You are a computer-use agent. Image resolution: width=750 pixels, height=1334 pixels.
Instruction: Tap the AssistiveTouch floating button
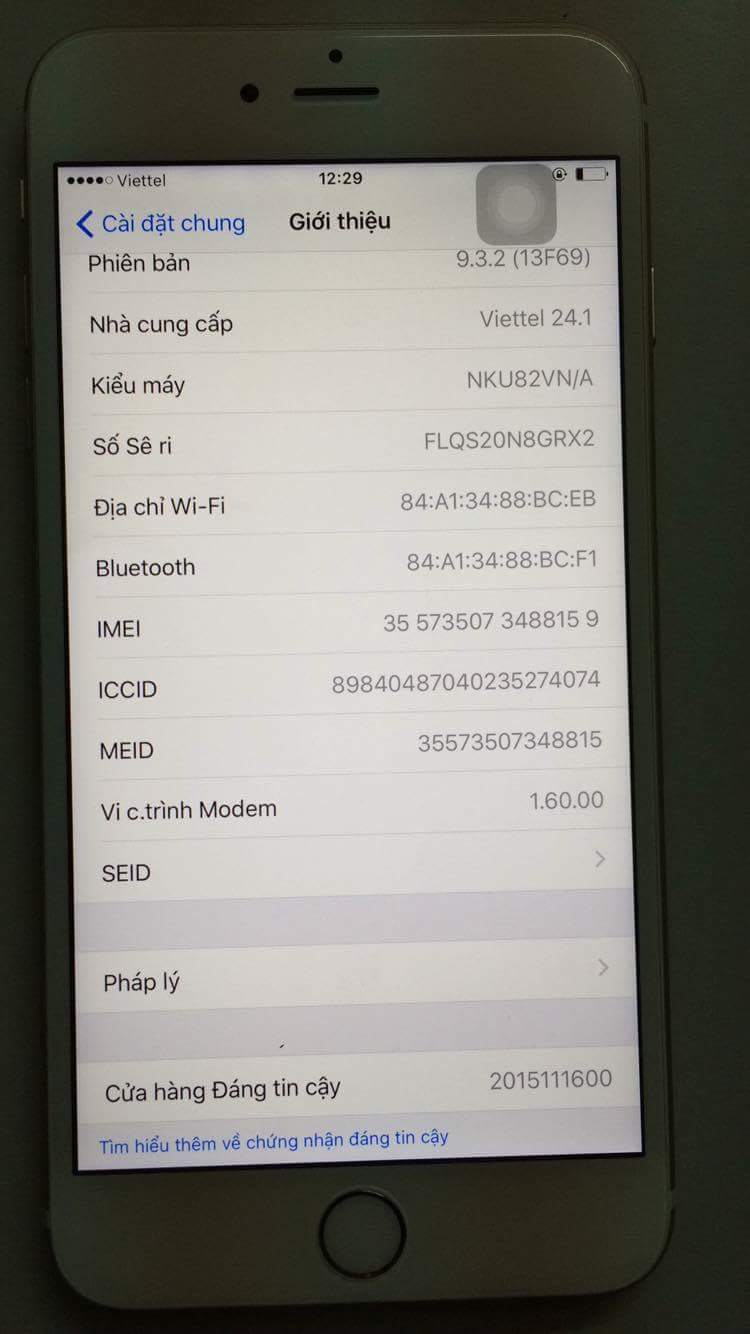click(x=517, y=205)
